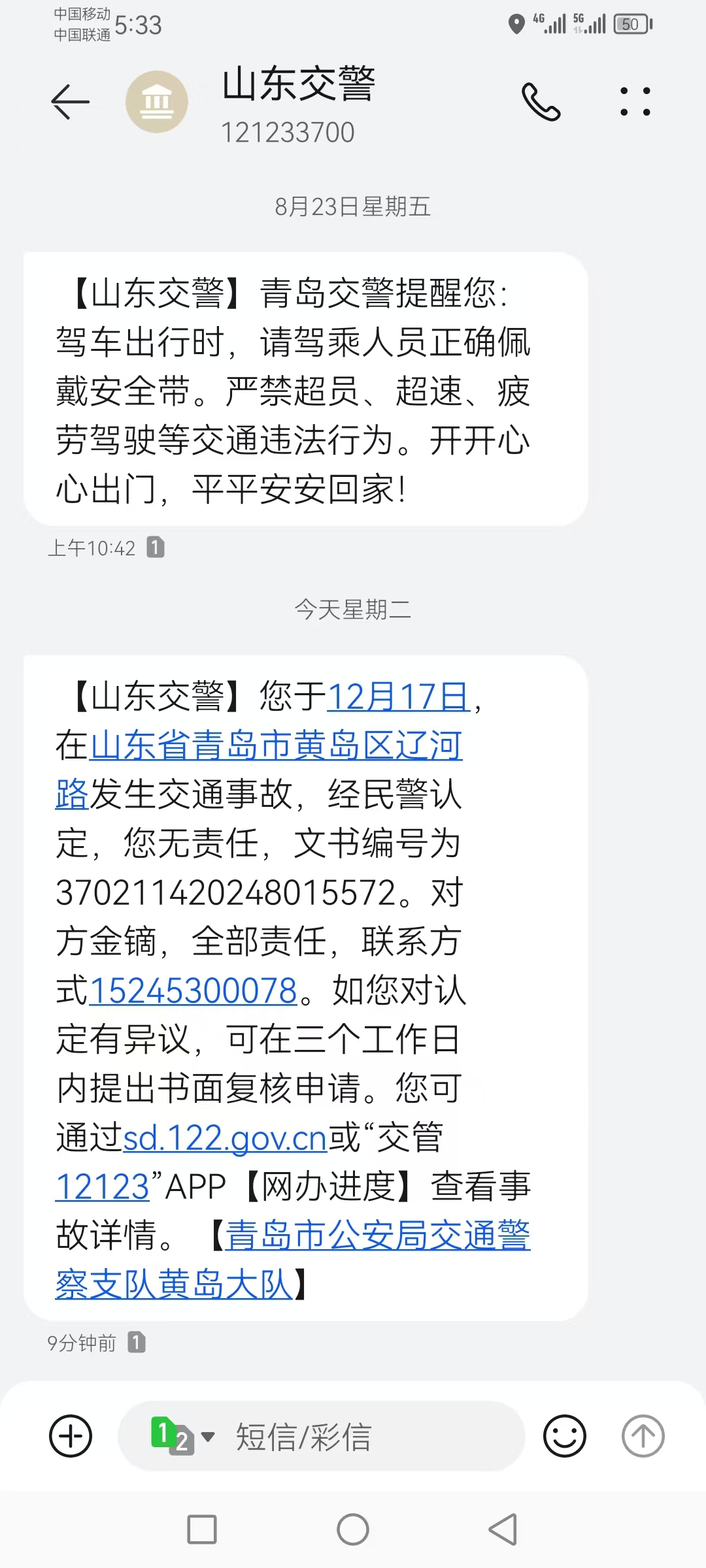The image size is (706, 1568).
Task: Tap the underlined 12123 number
Action: 103,1186
